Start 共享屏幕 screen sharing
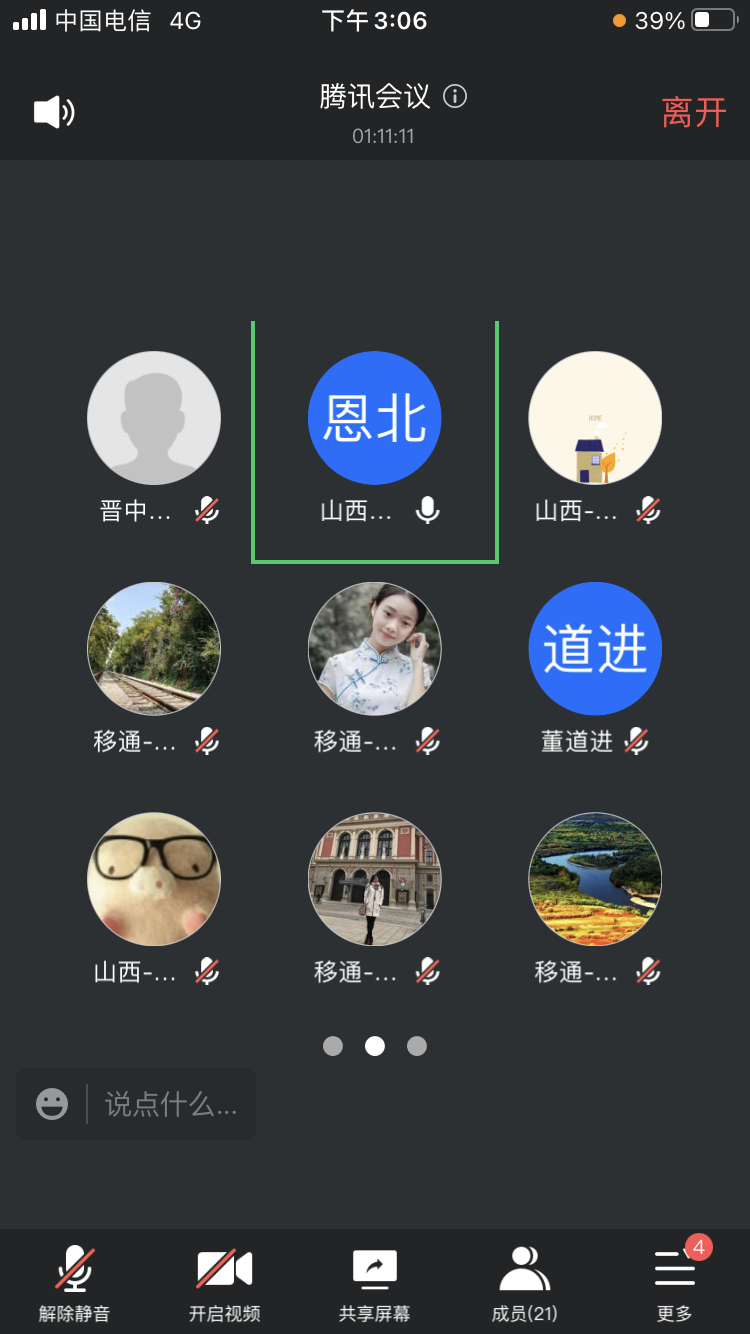Viewport: 750px width, 1334px height. [x=375, y=1283]
